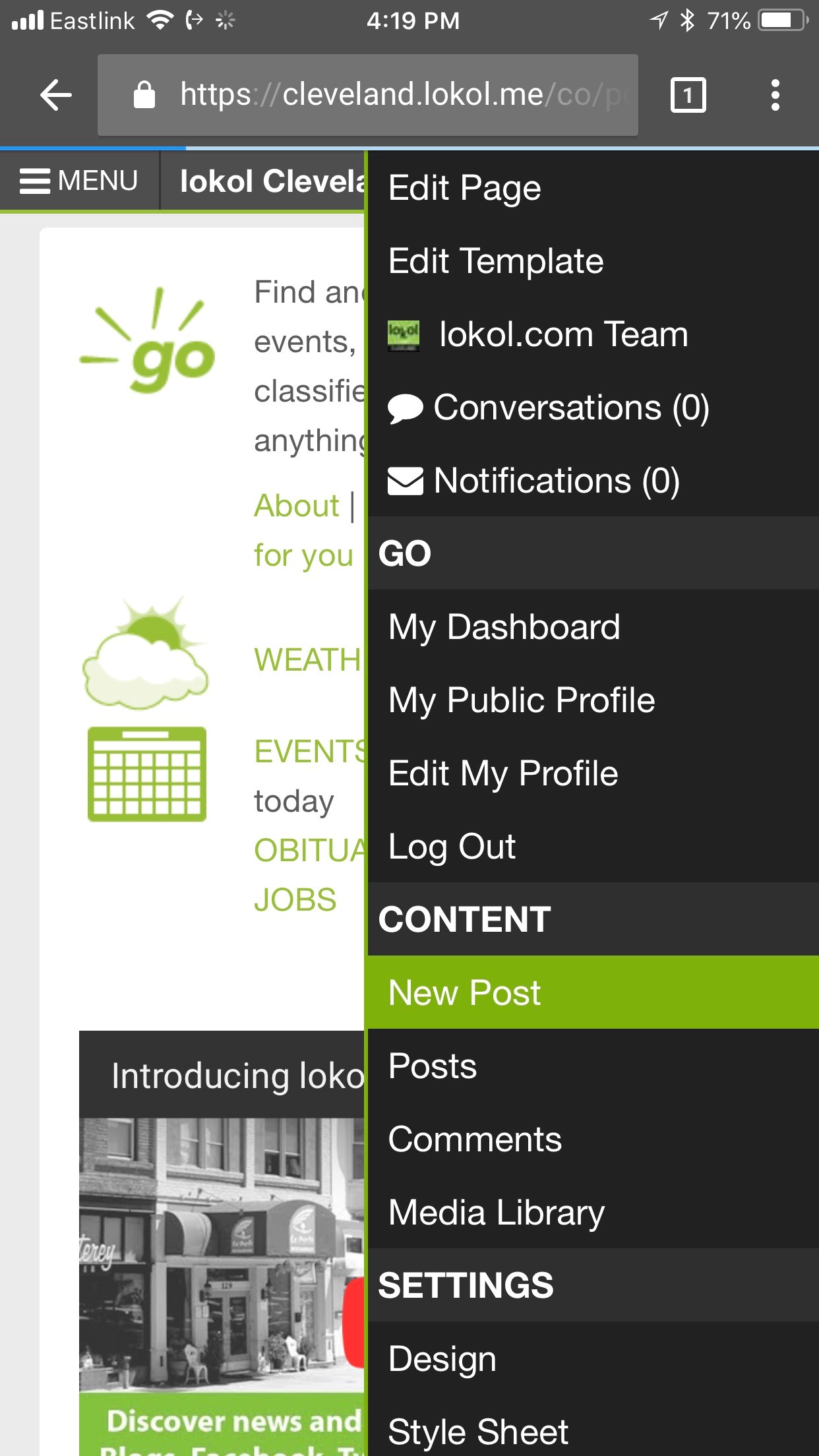
Task: Open the Comments section
Action: (593, 1139)
